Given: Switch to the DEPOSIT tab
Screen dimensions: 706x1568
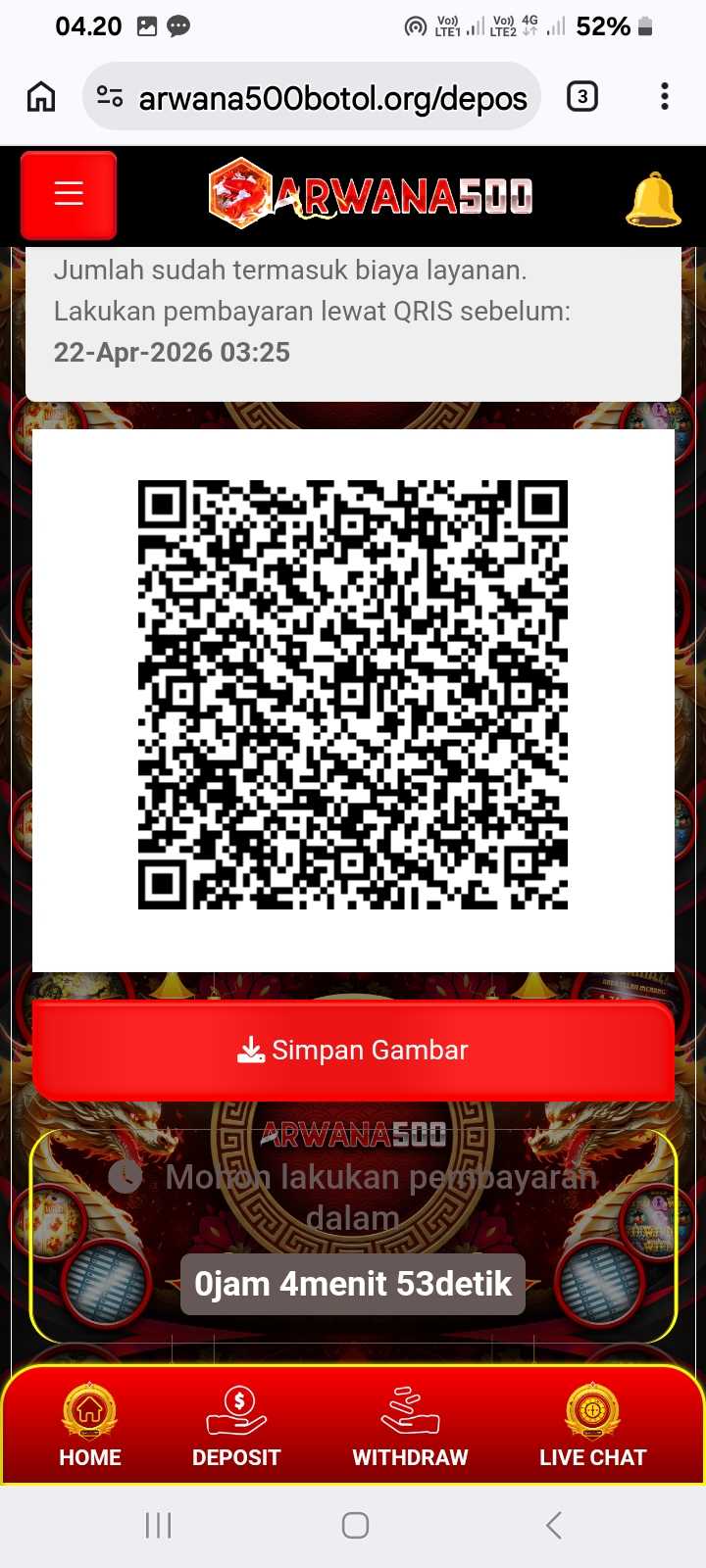Looking at the screenshot, I should tap(236, 1426).
